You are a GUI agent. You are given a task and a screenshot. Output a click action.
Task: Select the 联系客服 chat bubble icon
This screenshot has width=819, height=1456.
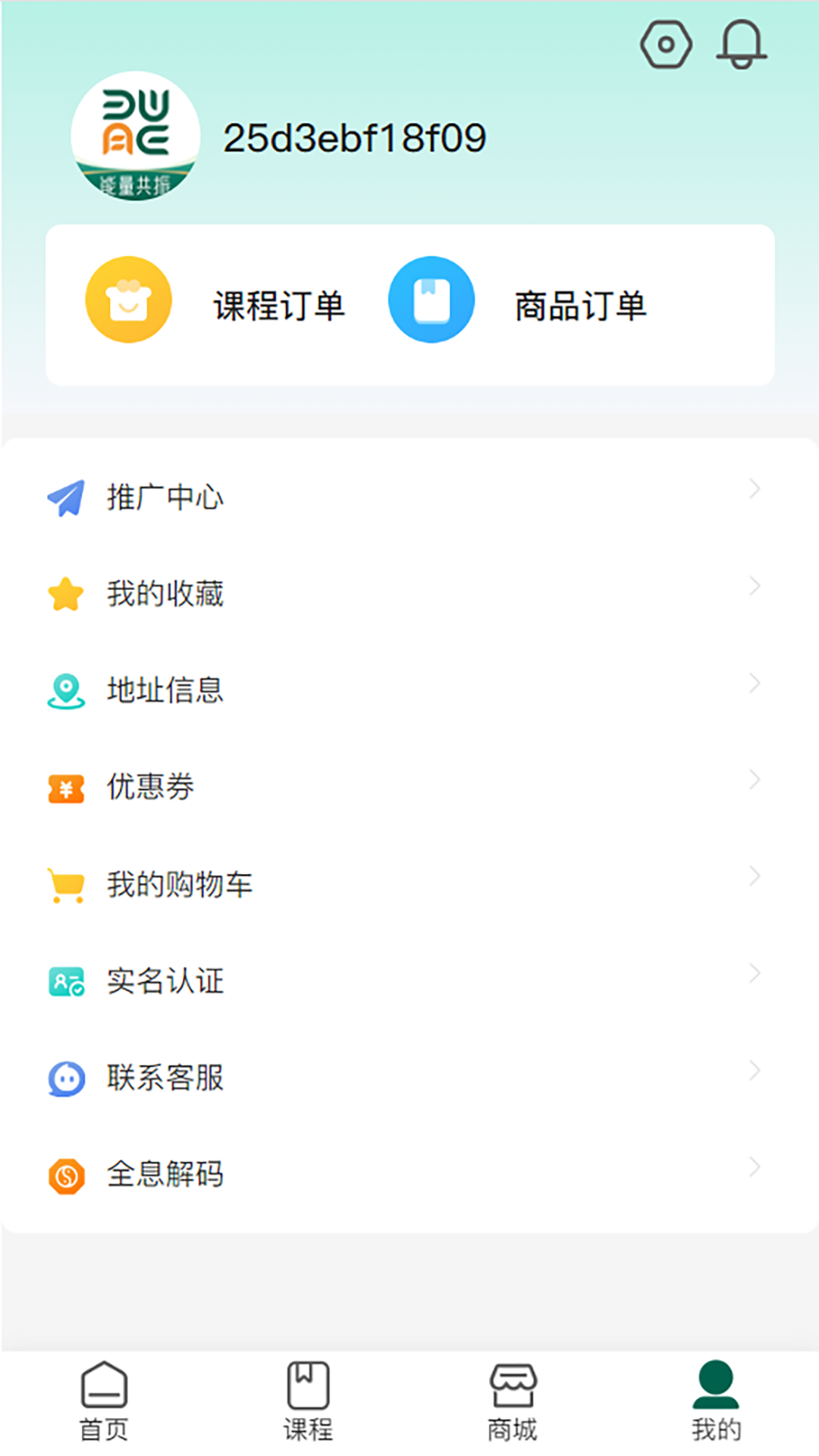coord(67,1076)
